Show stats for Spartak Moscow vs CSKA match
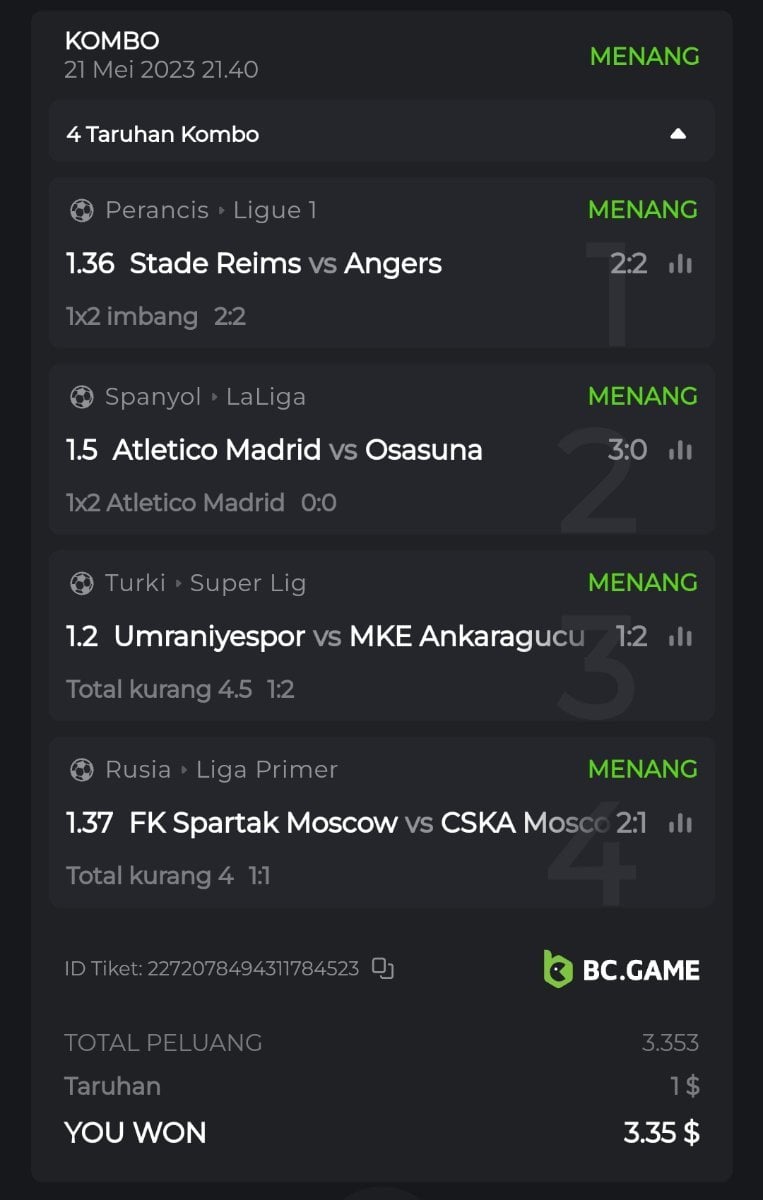Viewport: 763px width, 1200px height. click(x=680, y=824)
